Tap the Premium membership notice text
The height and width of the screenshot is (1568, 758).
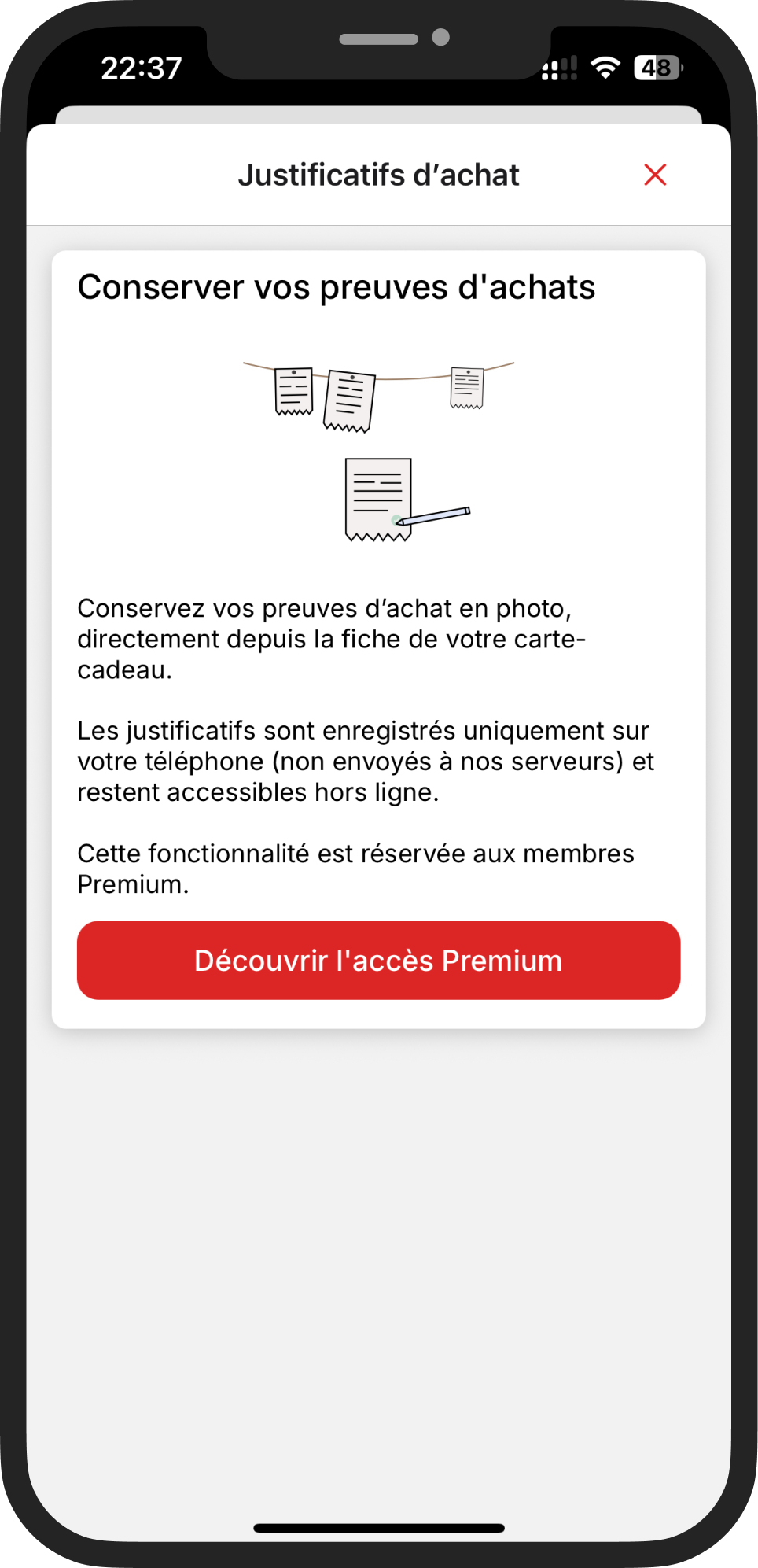pyautogui.click(x=355, y=868)
